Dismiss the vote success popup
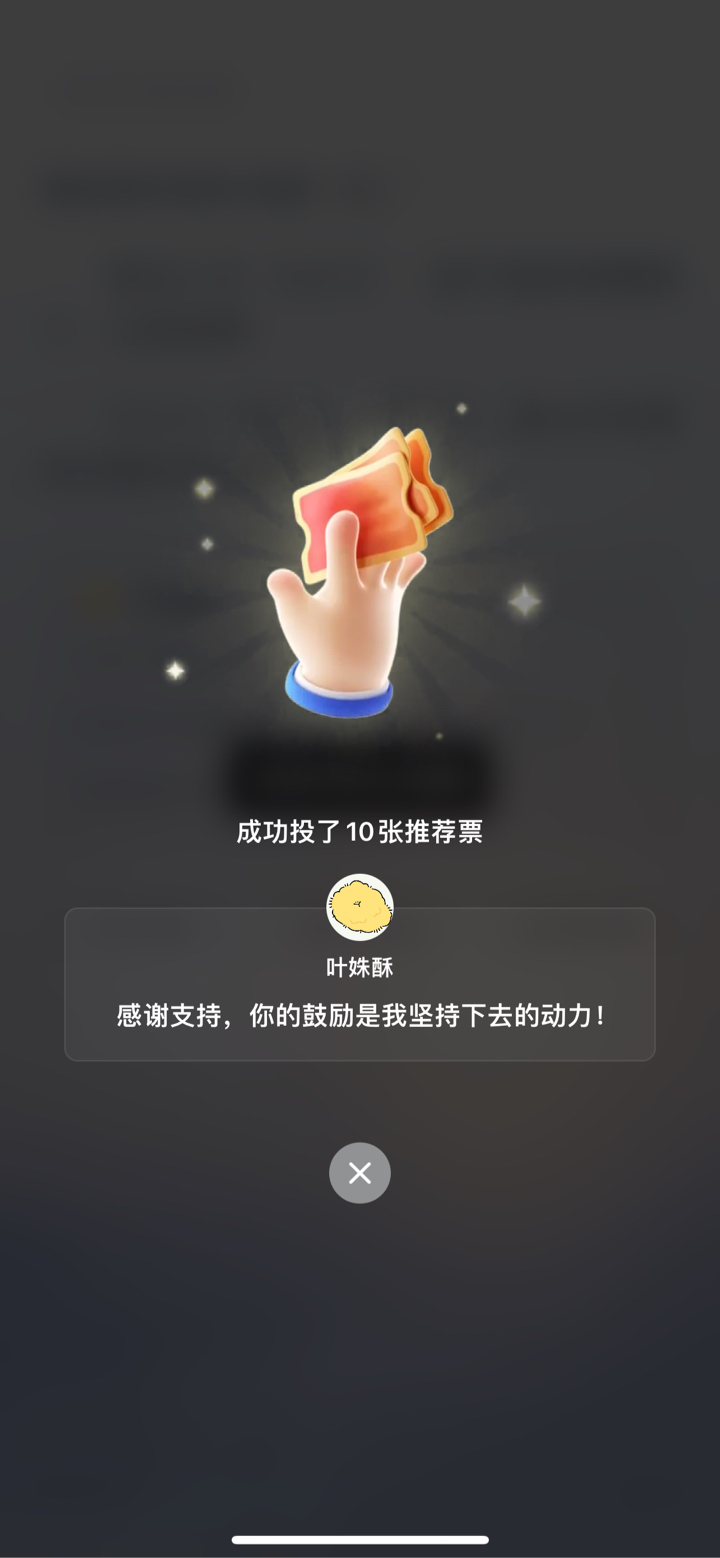Screen dimensions: 720x1558 click(x=360, y=1173)
